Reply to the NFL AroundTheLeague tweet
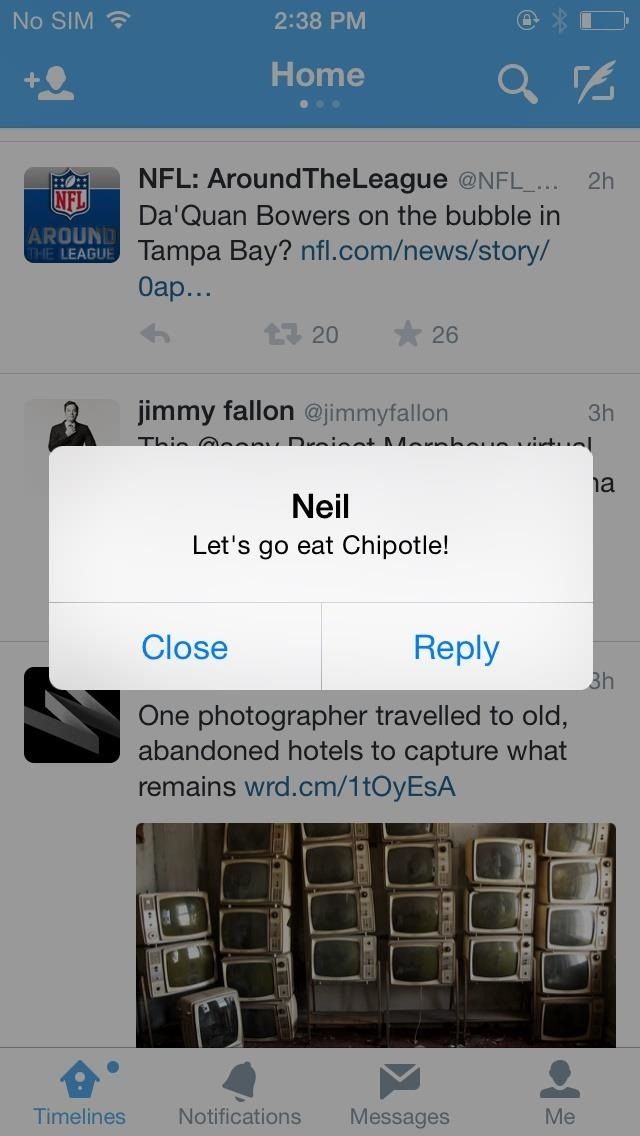 [155, 335]
